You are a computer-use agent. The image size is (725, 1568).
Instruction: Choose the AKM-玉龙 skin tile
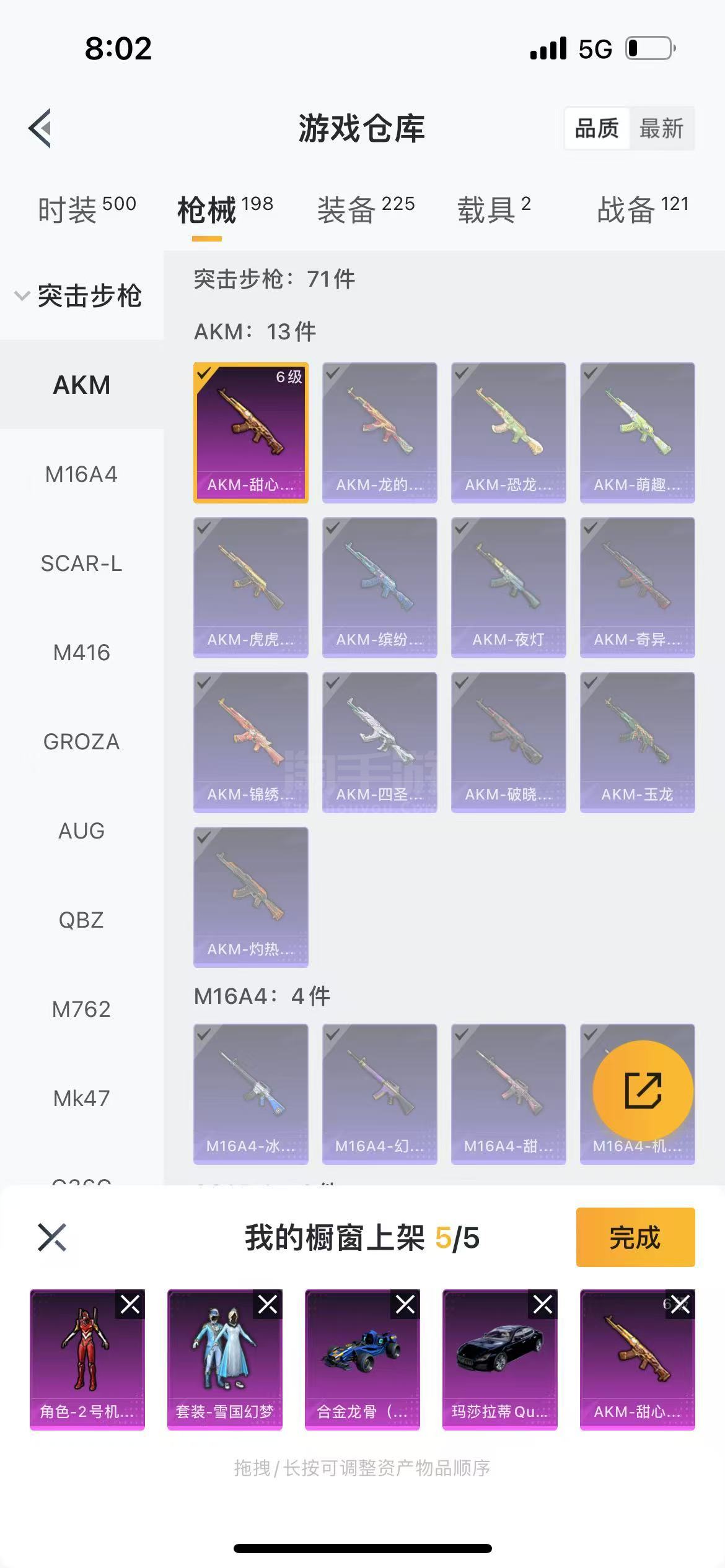(x=637, y=742)
